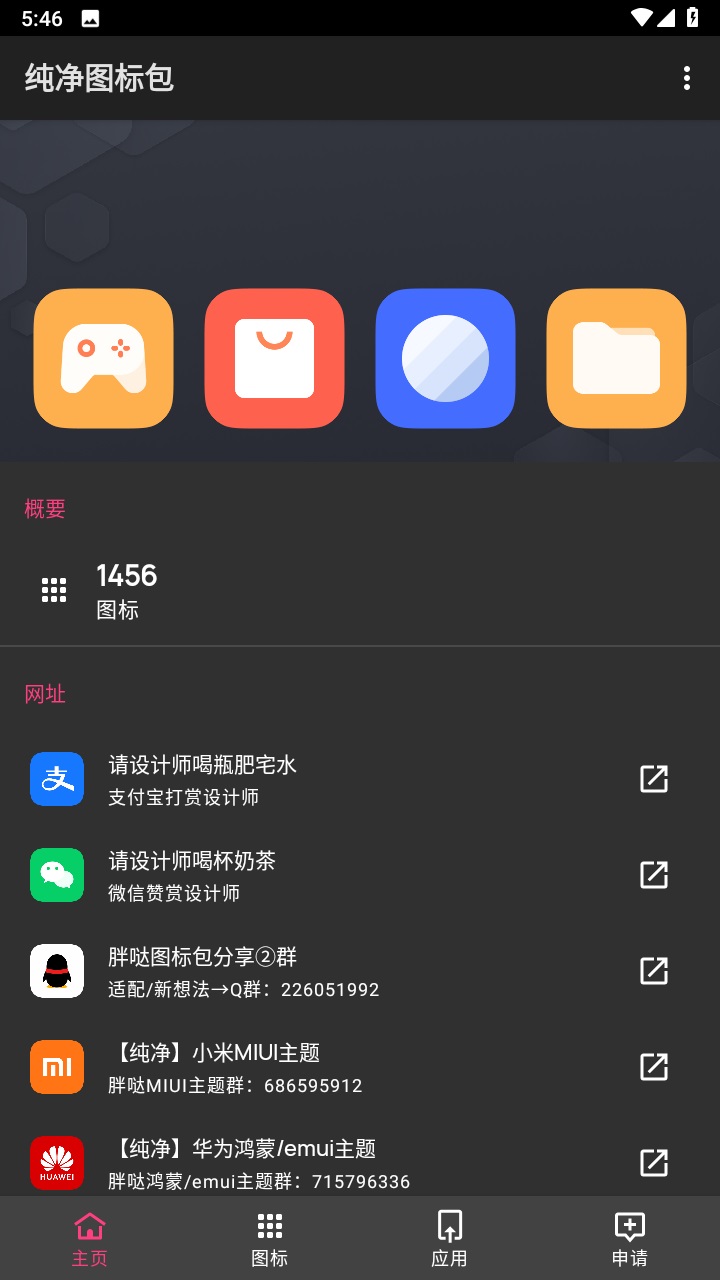Switch to the 申请 tab

pyautogui.click(x=629, y=1237)
